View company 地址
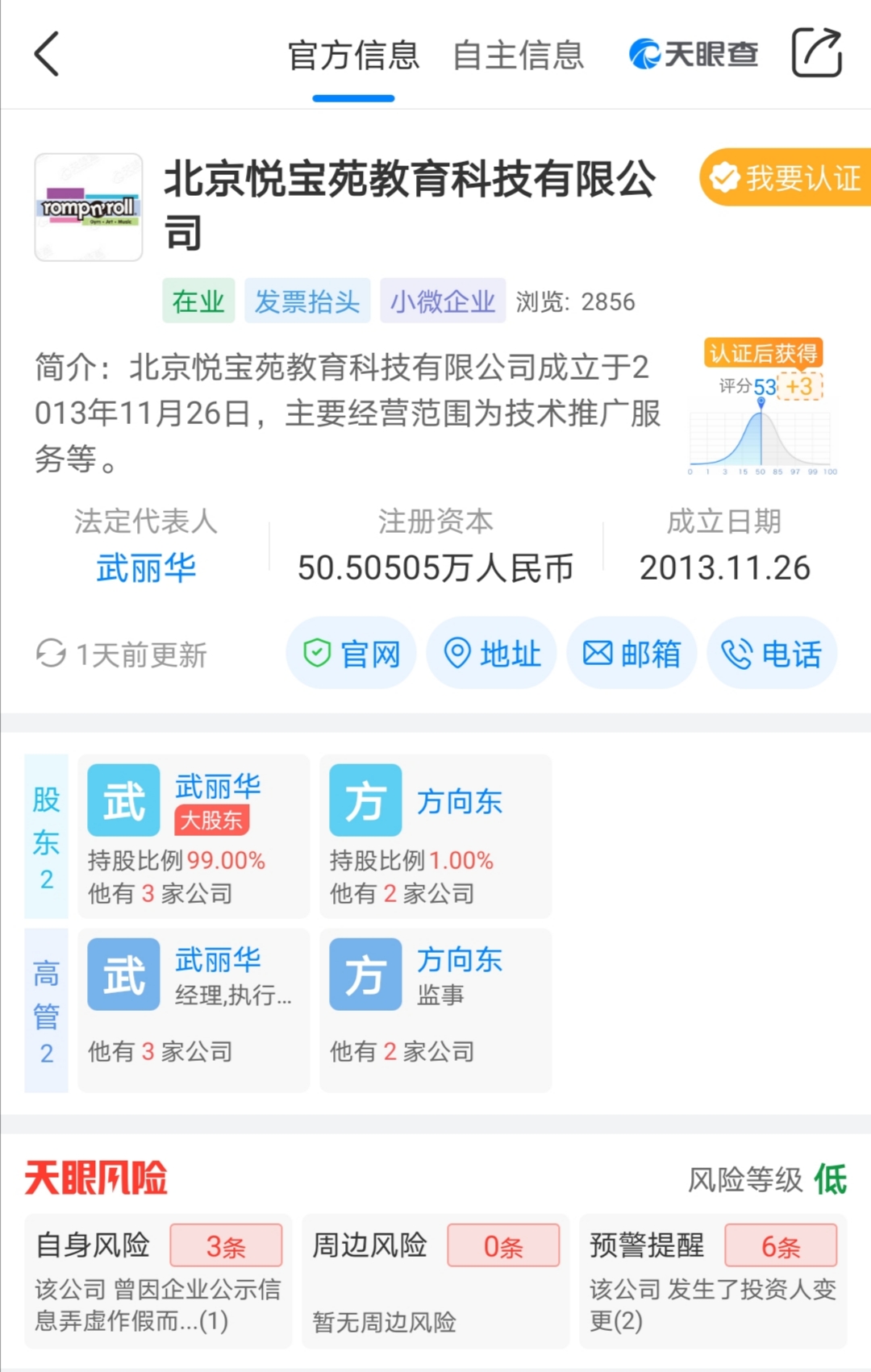Viewport: 871px width, 1372px height. pyautogui.click(x=492, y=653)
